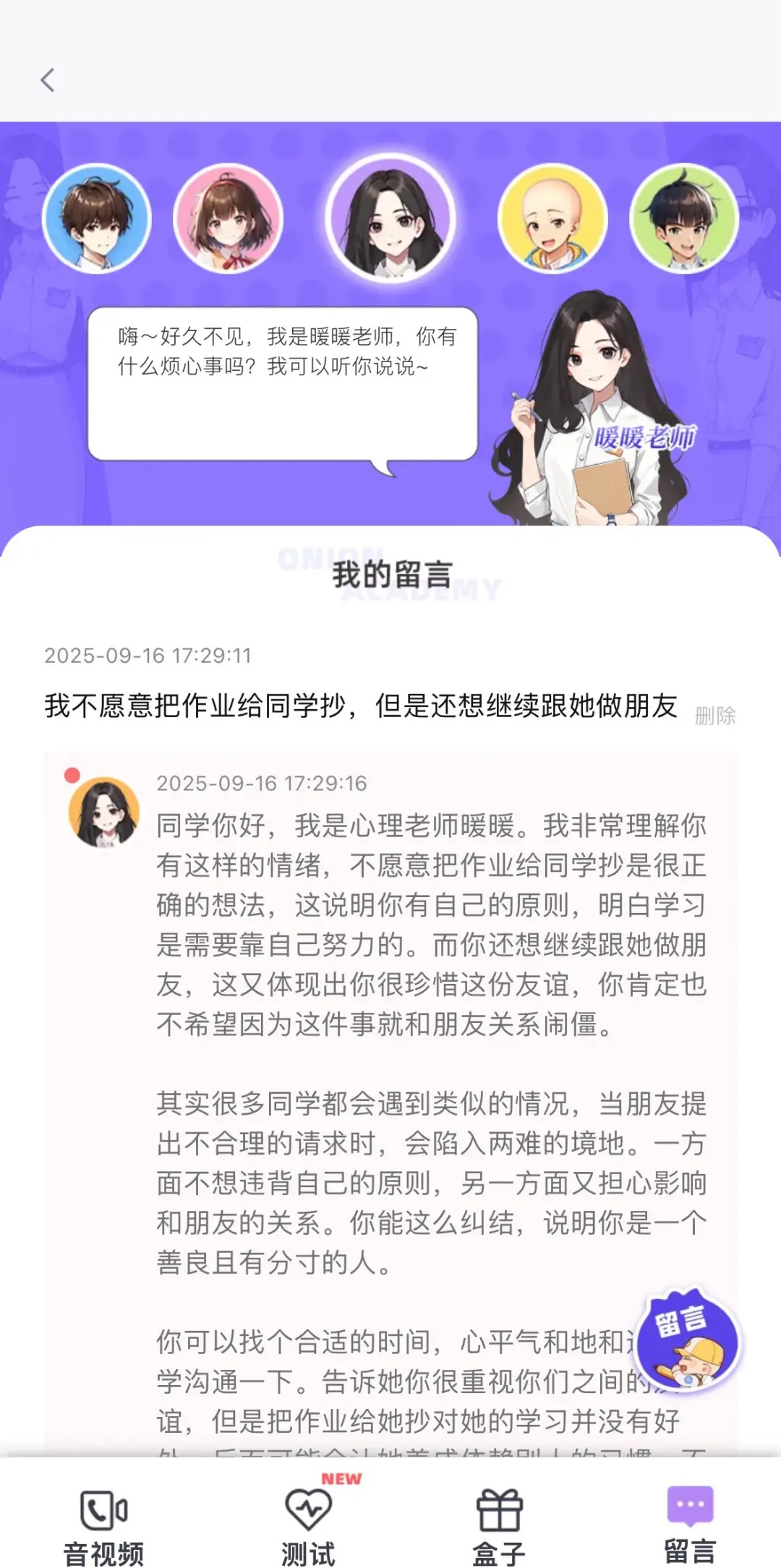The width and height of the screenshot is (781, 1568).
Task: Select the short-haired girl avatar with red bow
Action: 229,219
